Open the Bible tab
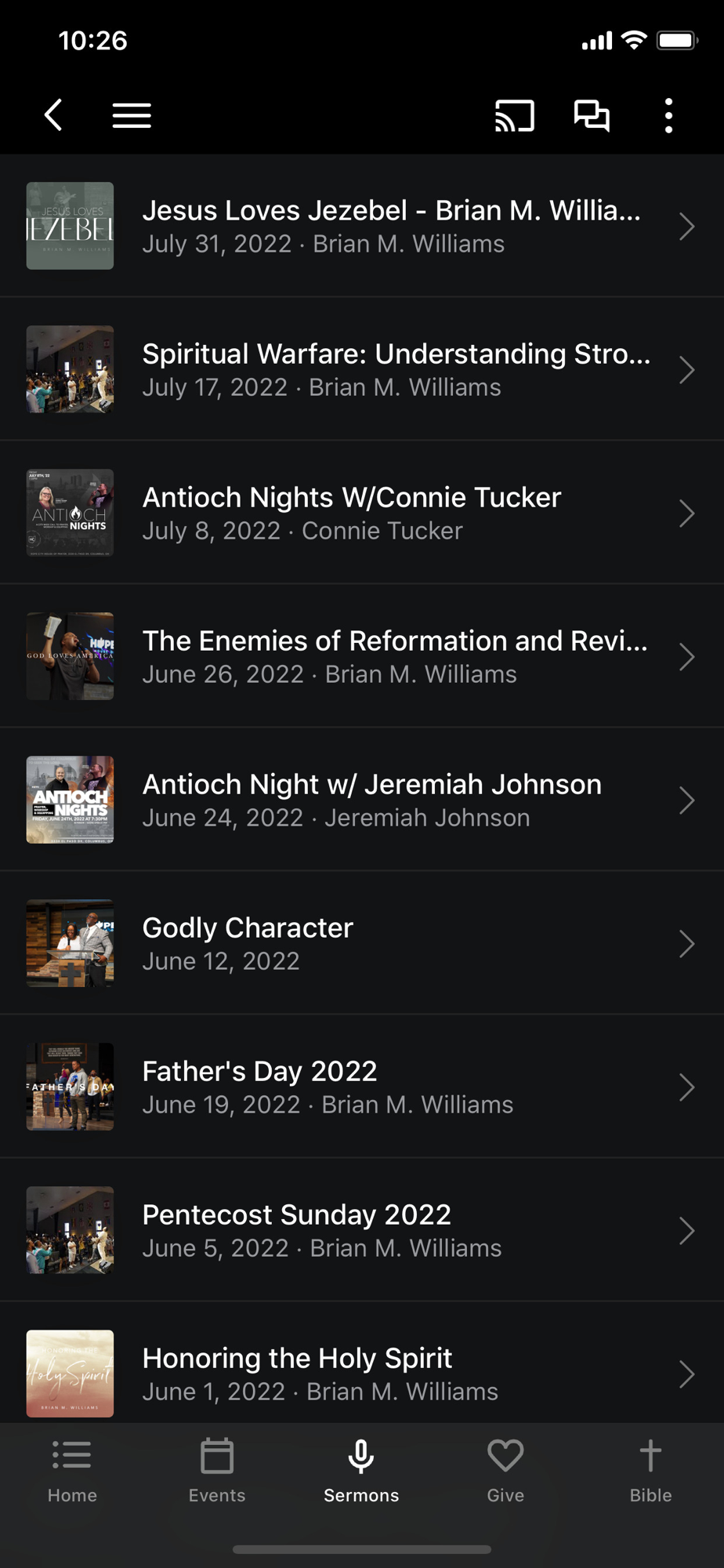This screenshot has width=724, height=1568. pyautogui.click(x=650, y=1471)
